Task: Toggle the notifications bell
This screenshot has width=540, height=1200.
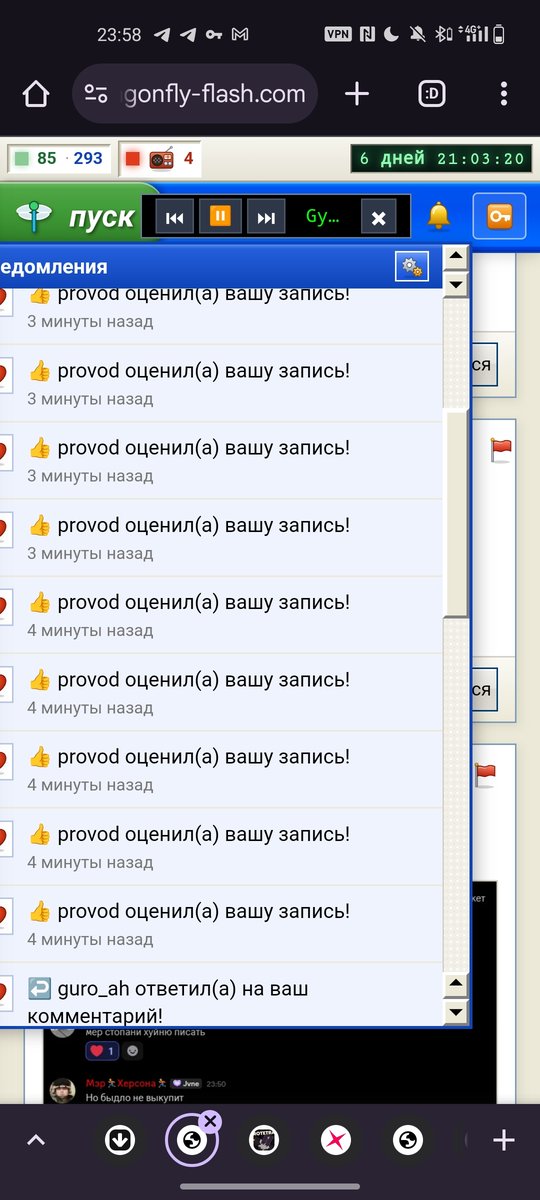Action: (438, 216)
